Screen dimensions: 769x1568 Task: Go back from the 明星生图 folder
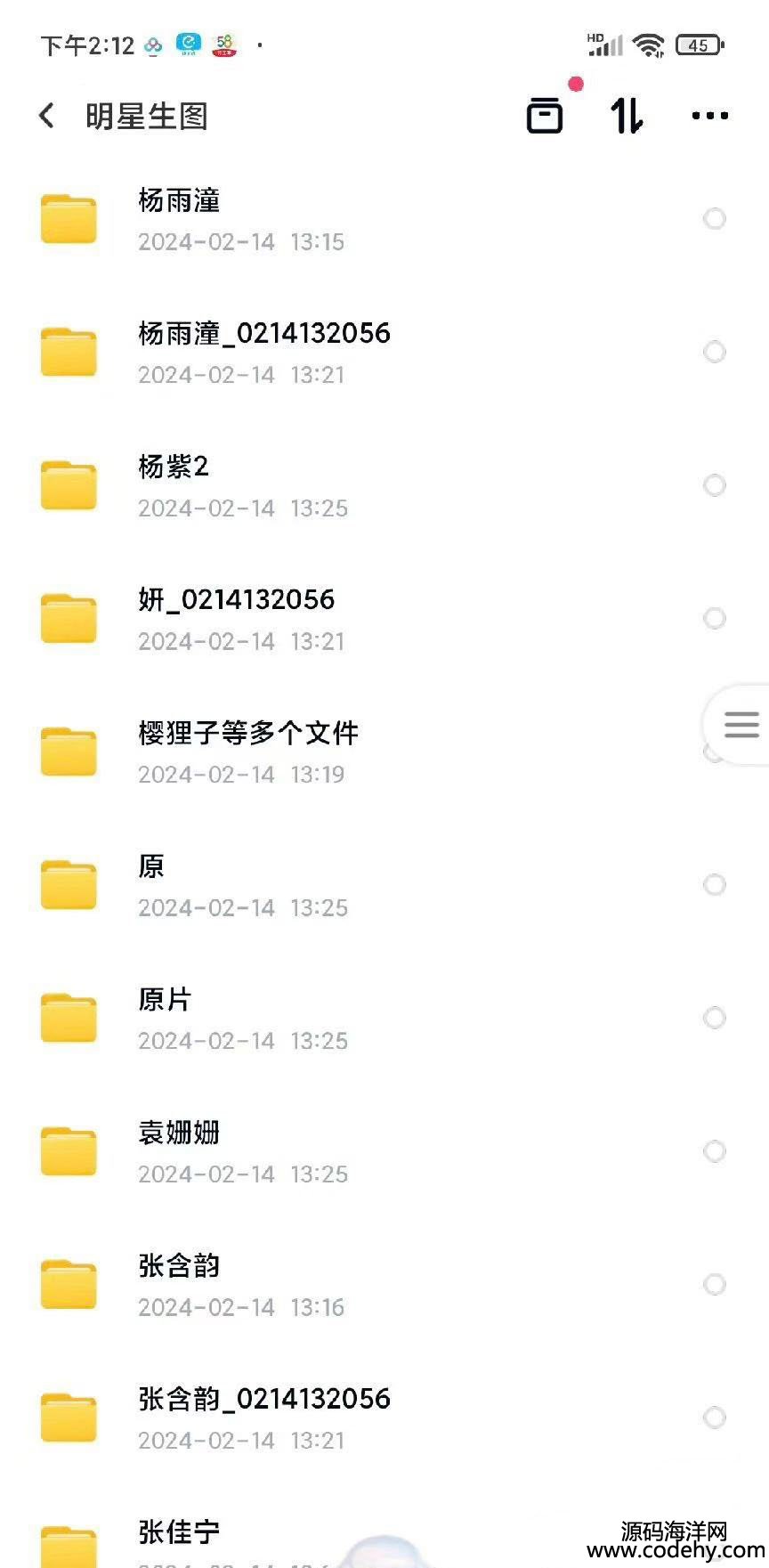pos(47,115)
